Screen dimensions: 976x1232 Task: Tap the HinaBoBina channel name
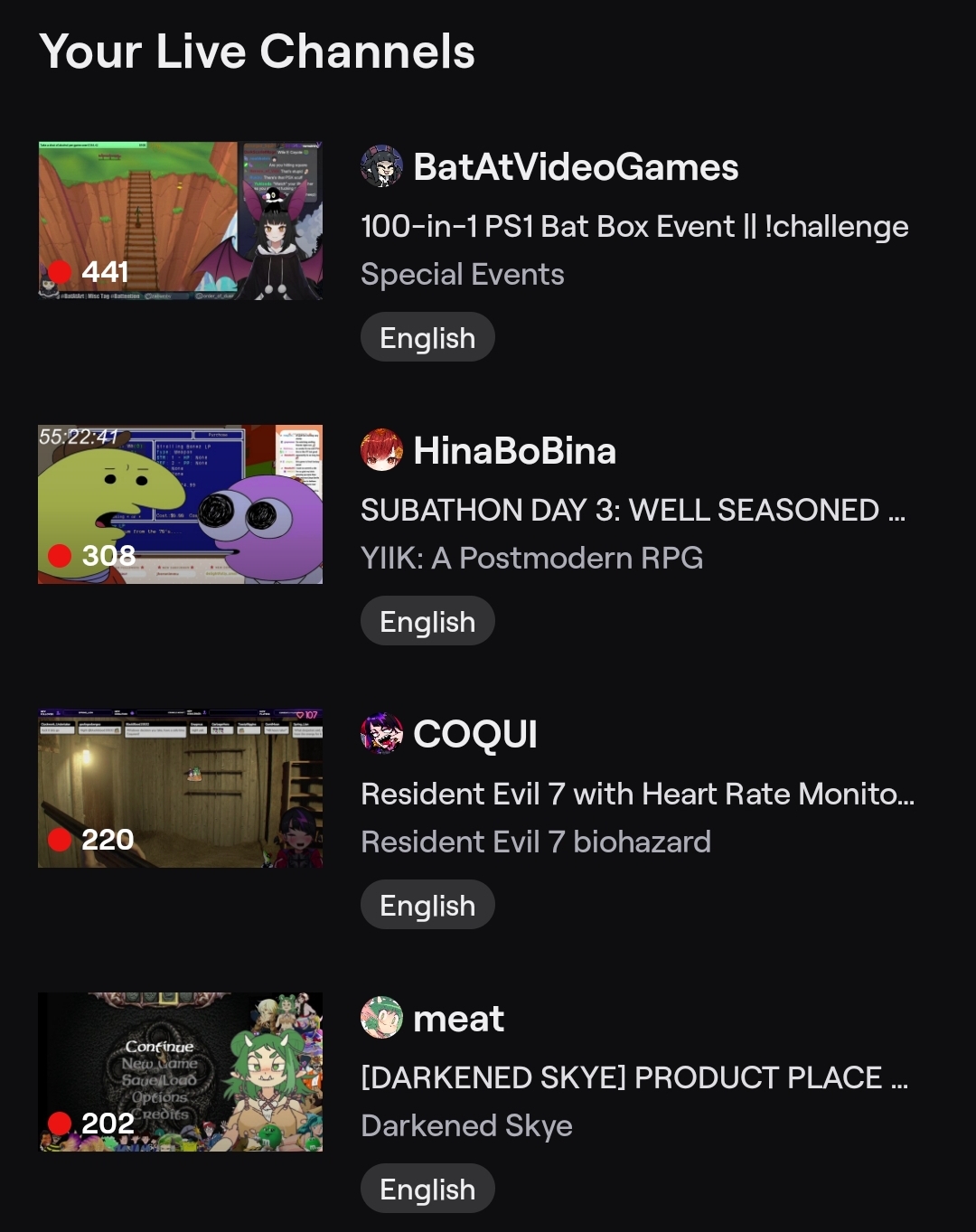[514, 451]
